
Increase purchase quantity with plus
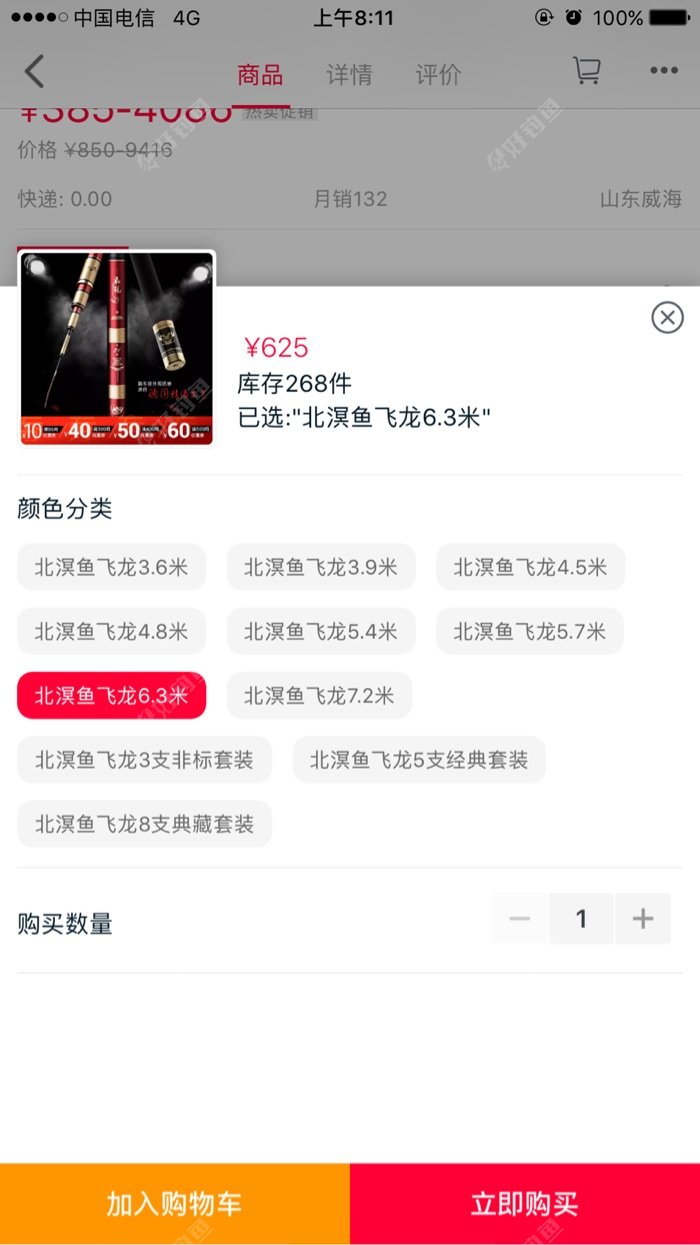point(642,919)
